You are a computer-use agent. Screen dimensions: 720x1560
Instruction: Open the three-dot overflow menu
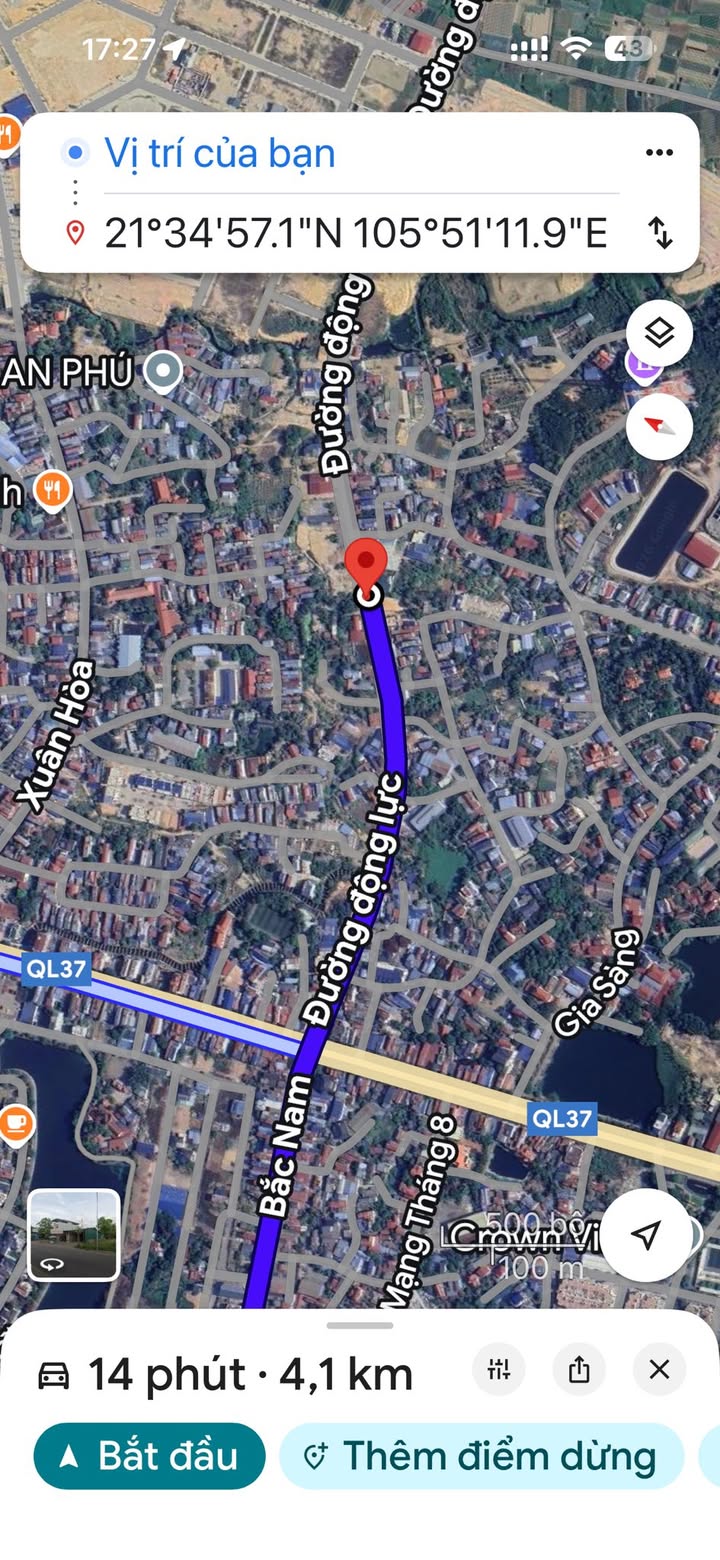659,153
